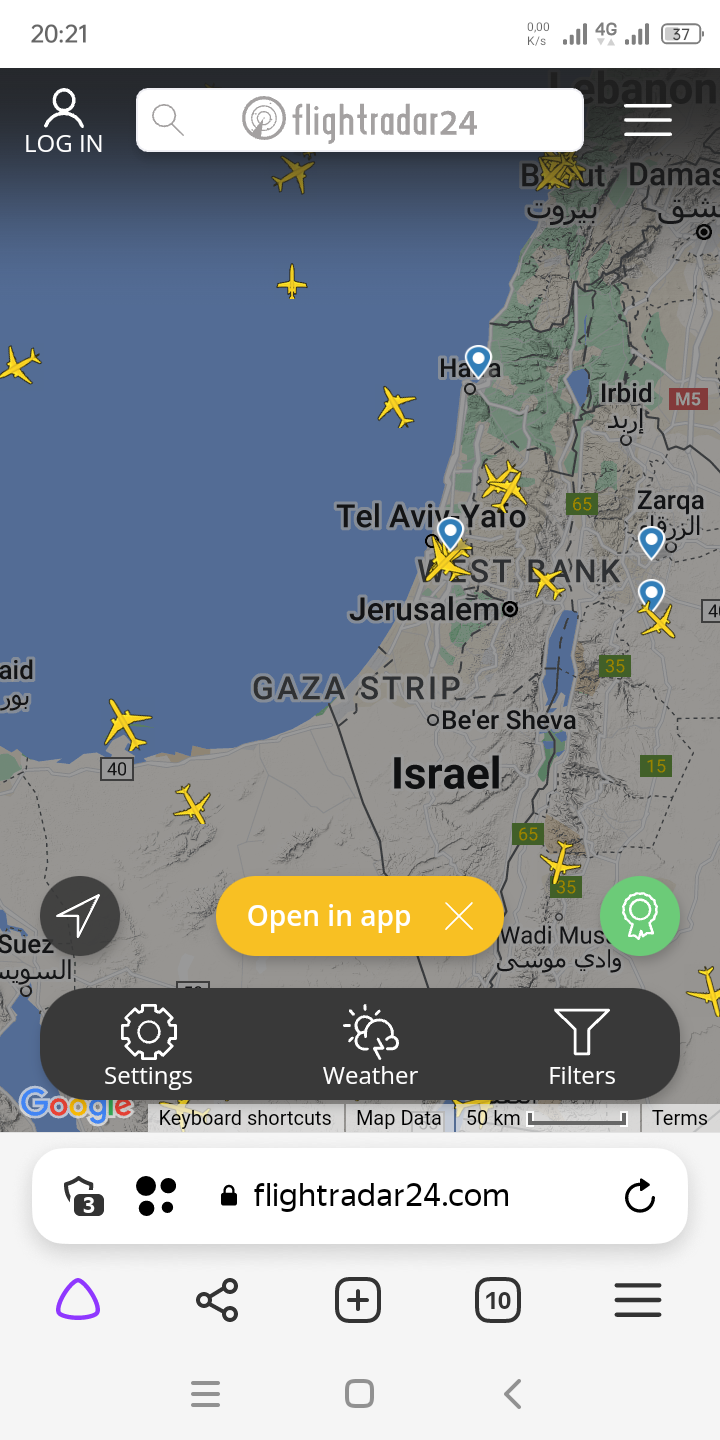Reload the flightradar24.com page

[640, 1196]
